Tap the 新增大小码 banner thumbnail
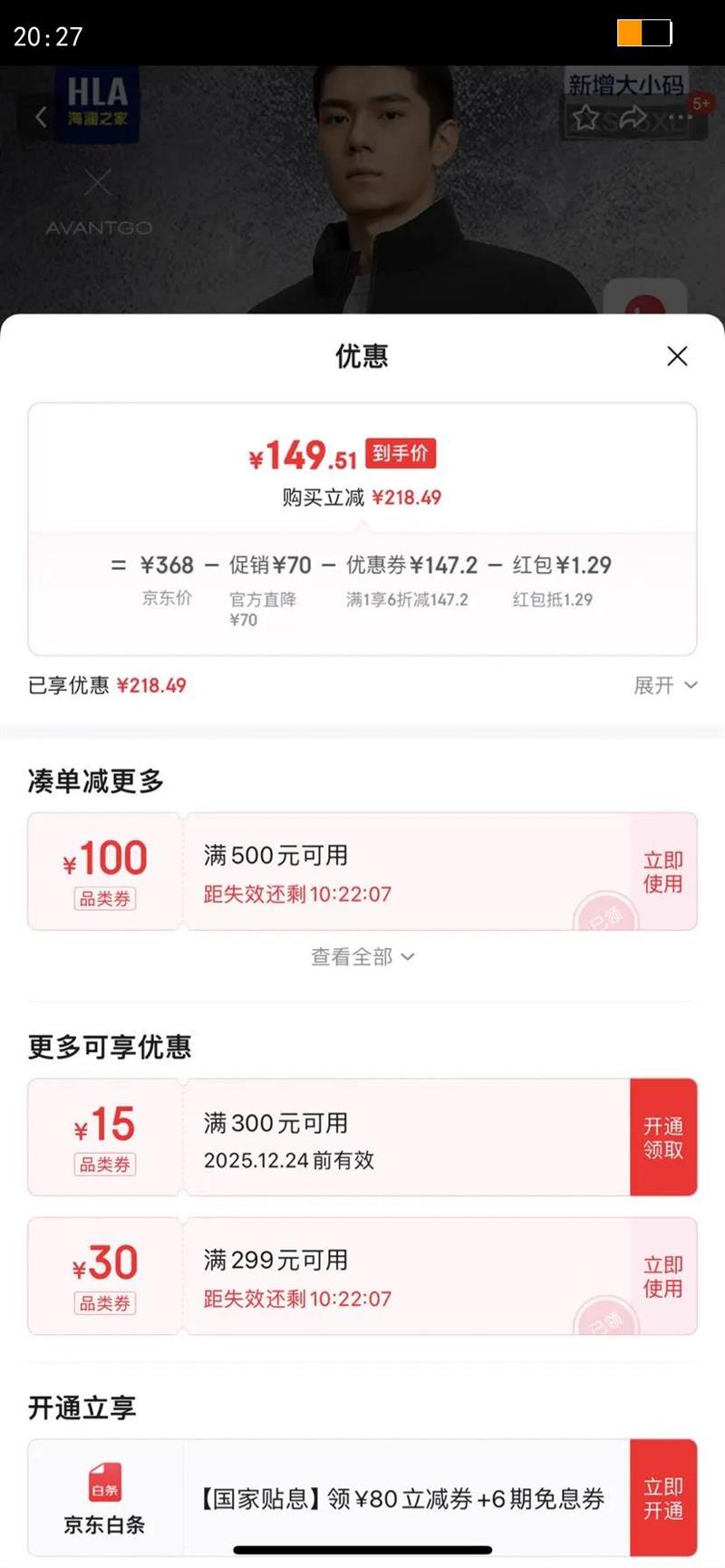The height and width of the screenshot is (1568, 725). [x=626, y=82]
